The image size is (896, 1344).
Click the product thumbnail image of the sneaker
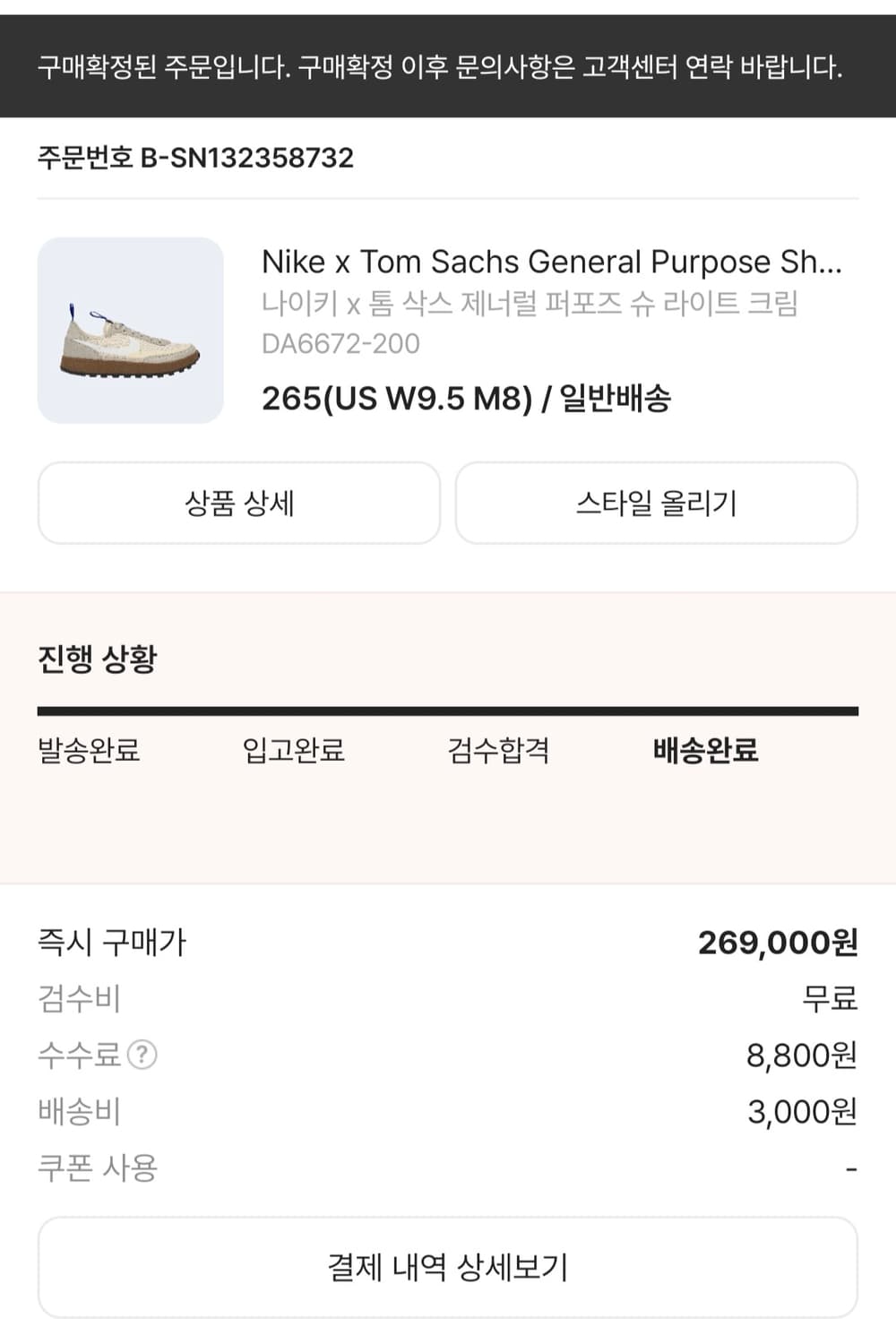130,332
